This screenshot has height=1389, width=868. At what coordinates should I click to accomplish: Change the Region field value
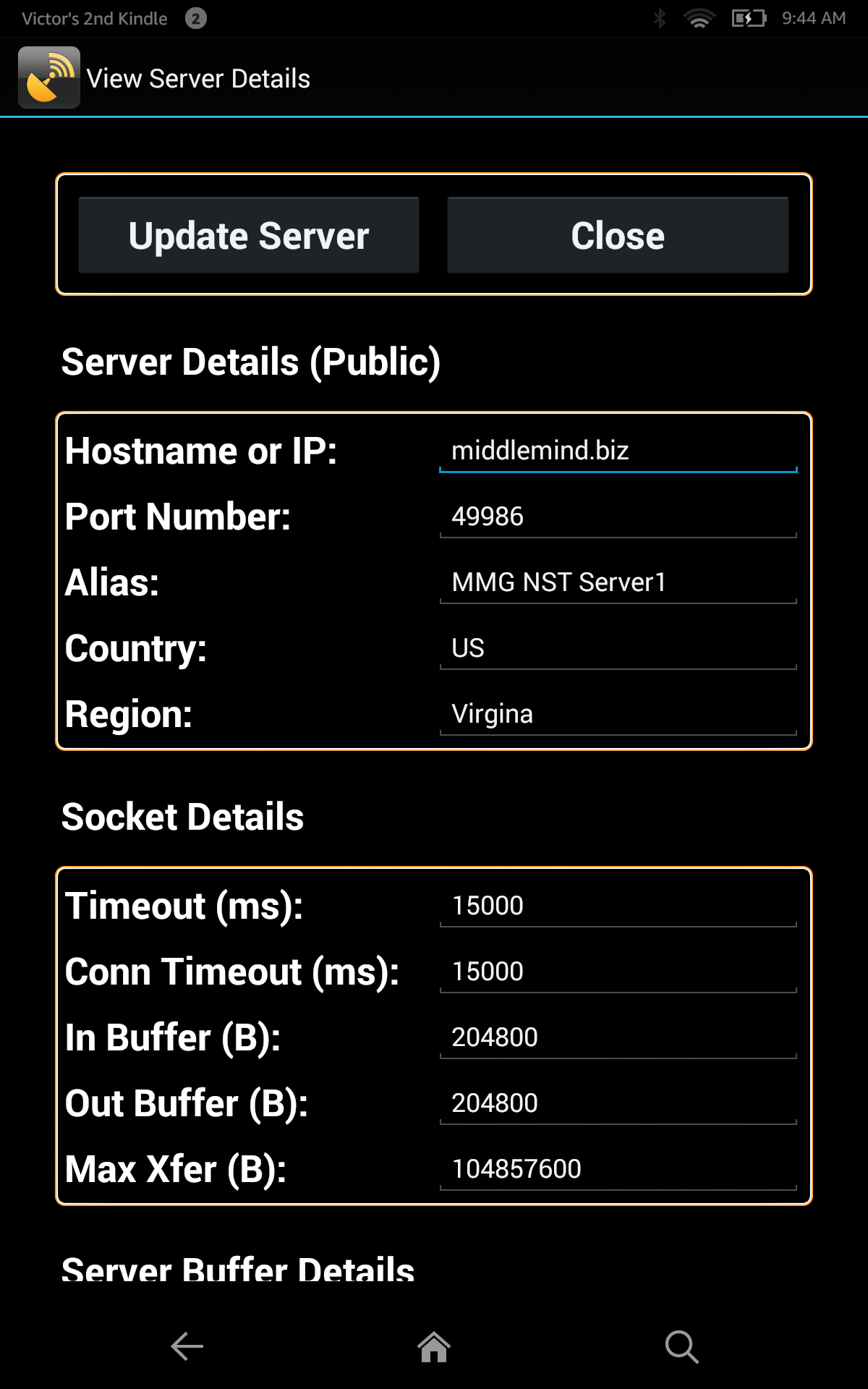(618, 714)
